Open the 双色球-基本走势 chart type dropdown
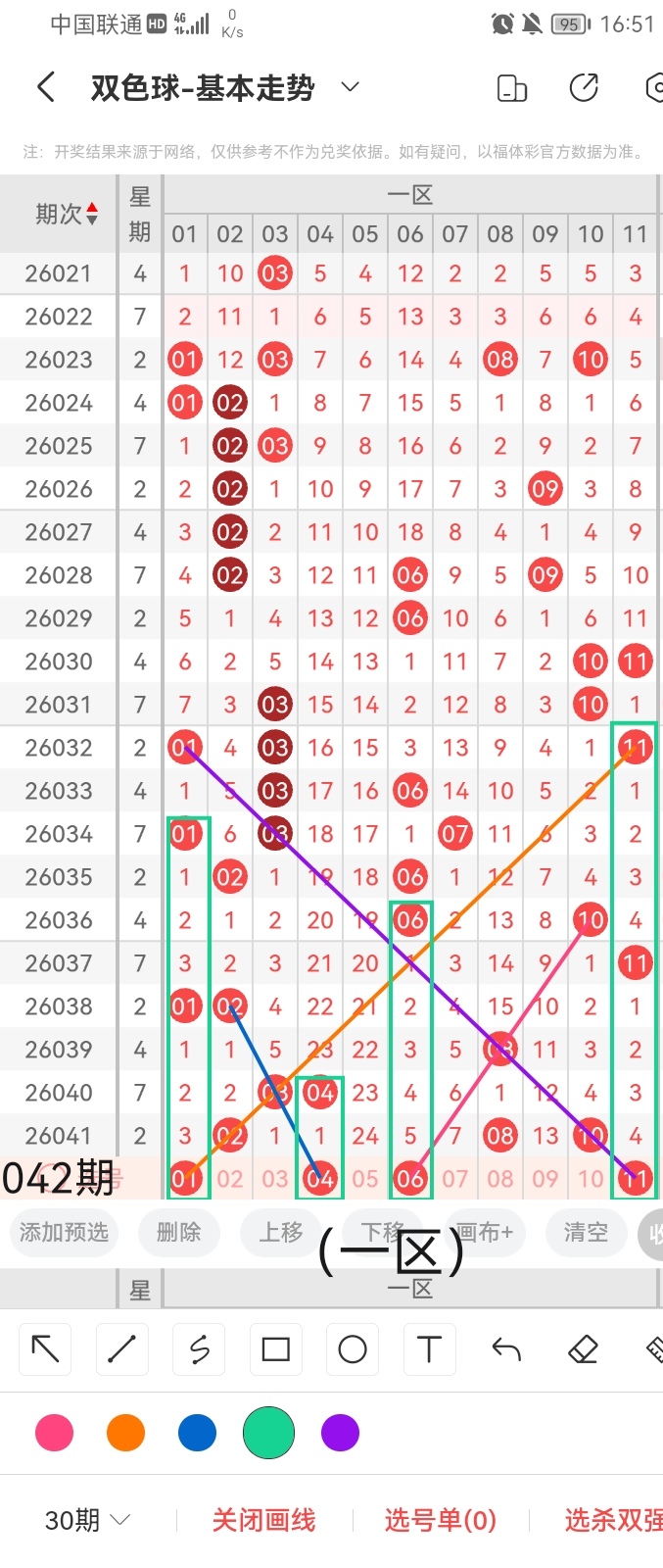The image size is (663, 1568). (x=350, y=87)
